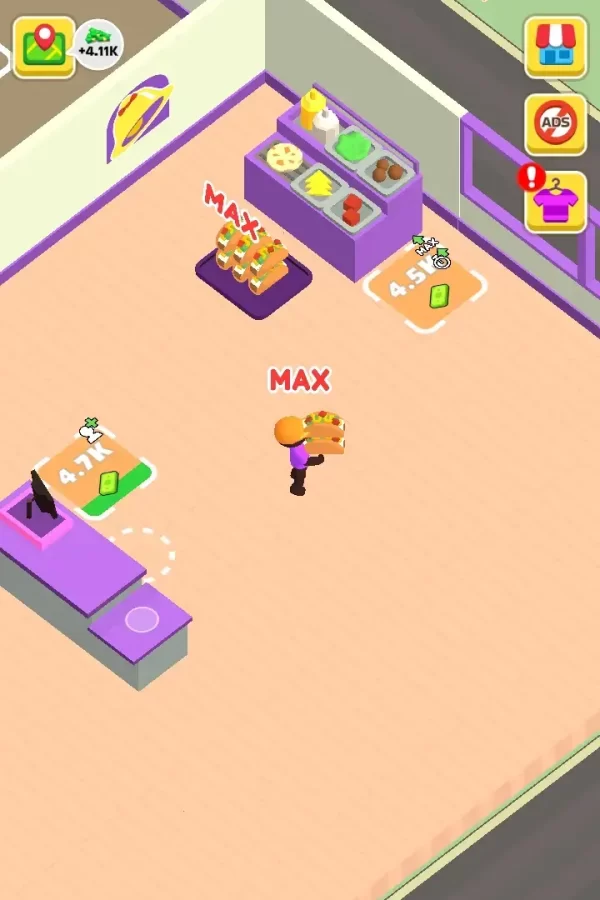The height and width of the screenshot is (900, 600).
Task: Open the shop storefront icon
Action: point(555,46)
